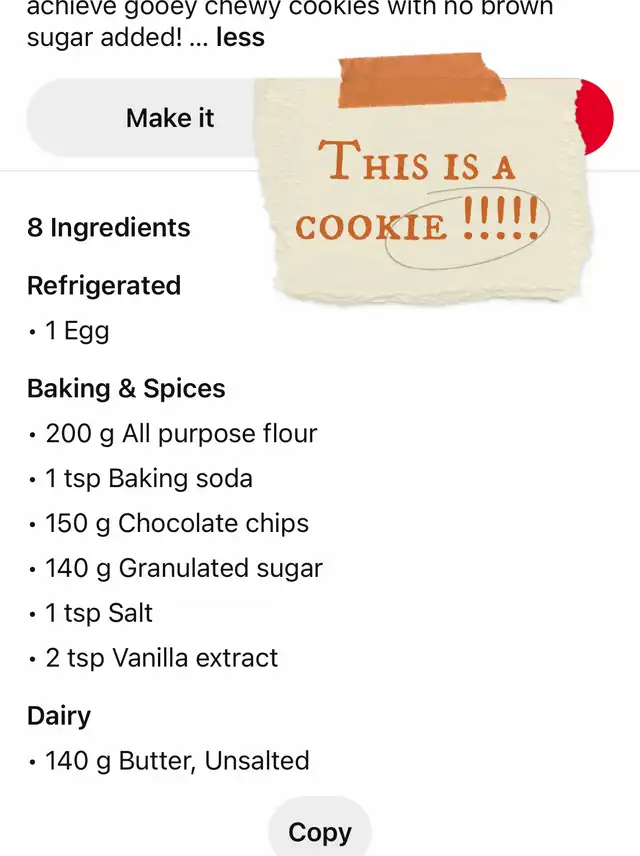
Task: Copy the ingredients list
Action: (x=320, y=832)
